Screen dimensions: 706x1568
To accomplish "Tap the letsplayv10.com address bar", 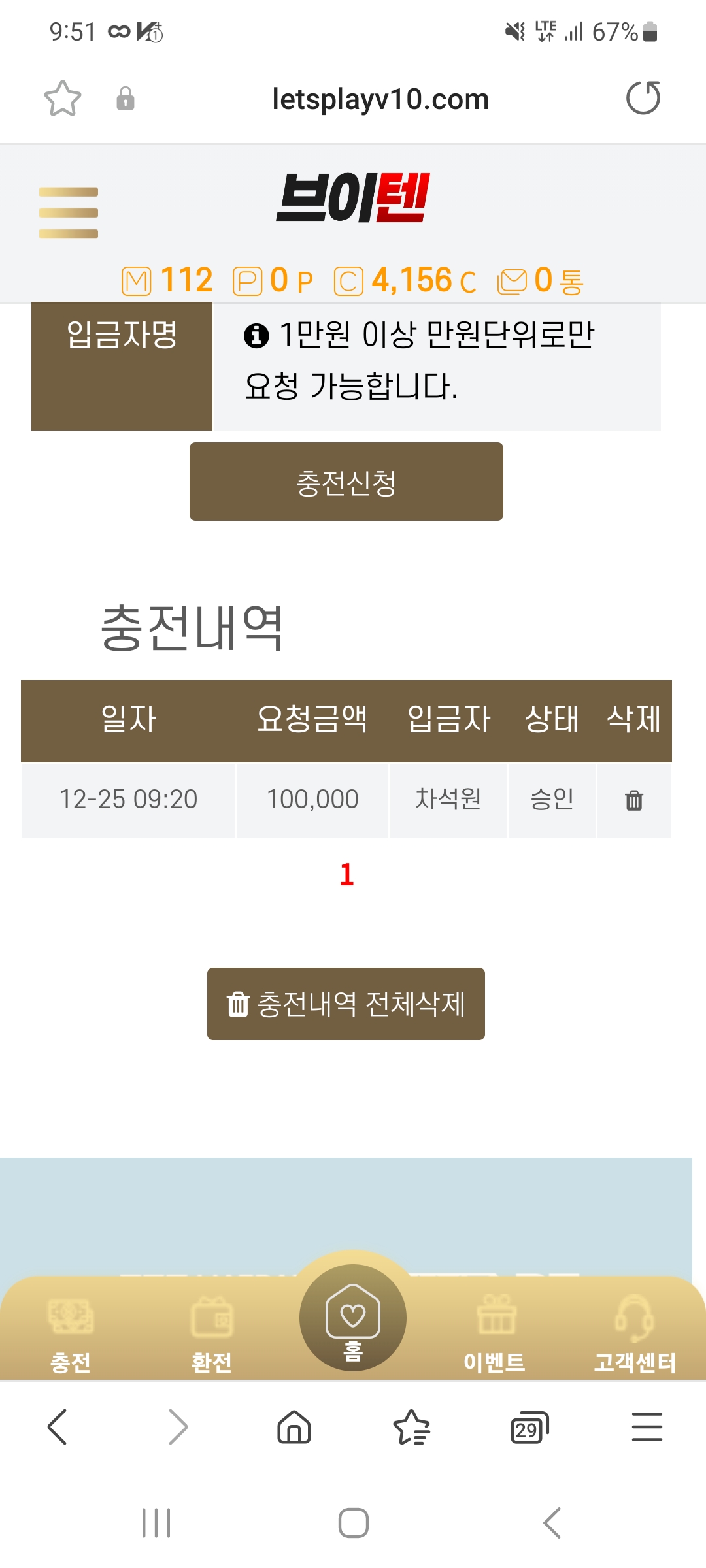I will coord(380,99).
